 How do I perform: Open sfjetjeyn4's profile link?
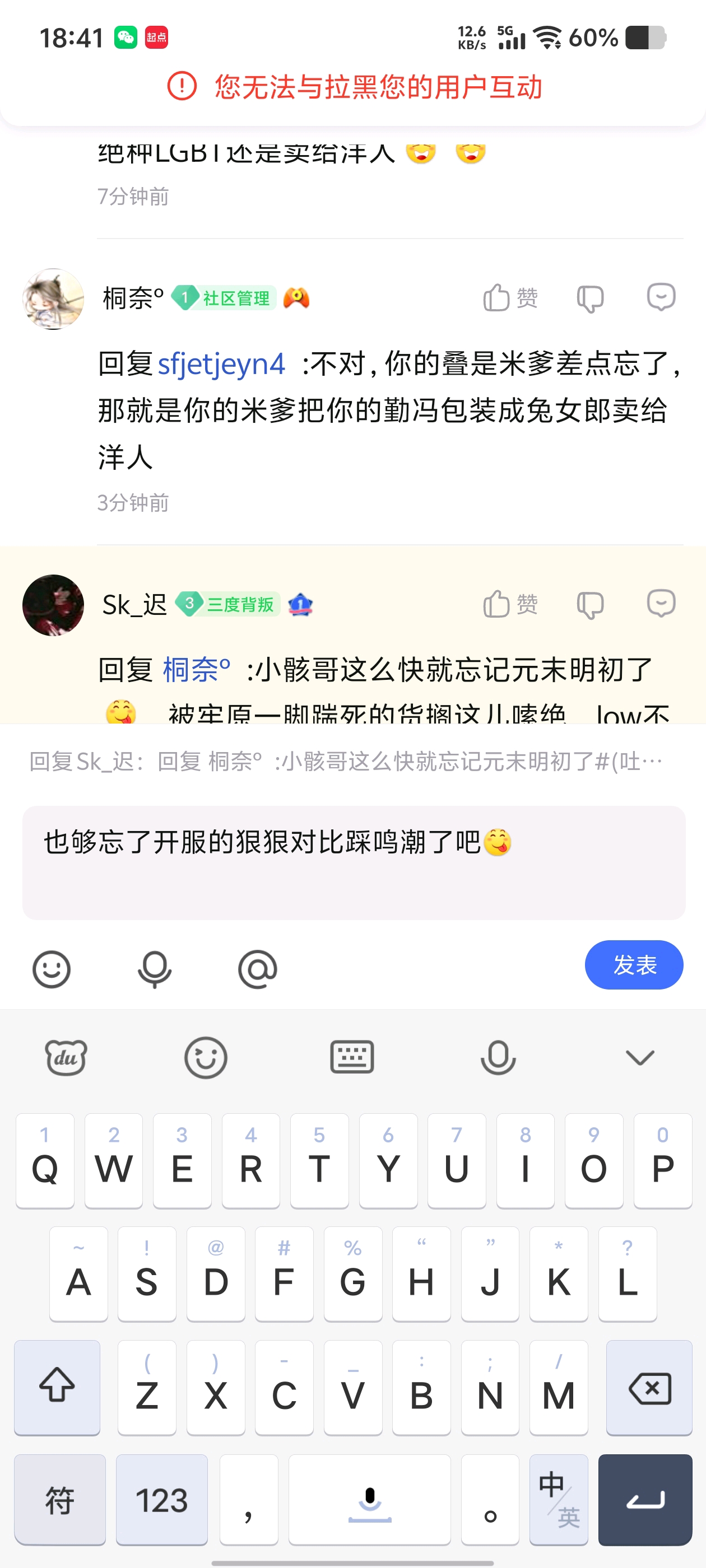coord(221,364)
